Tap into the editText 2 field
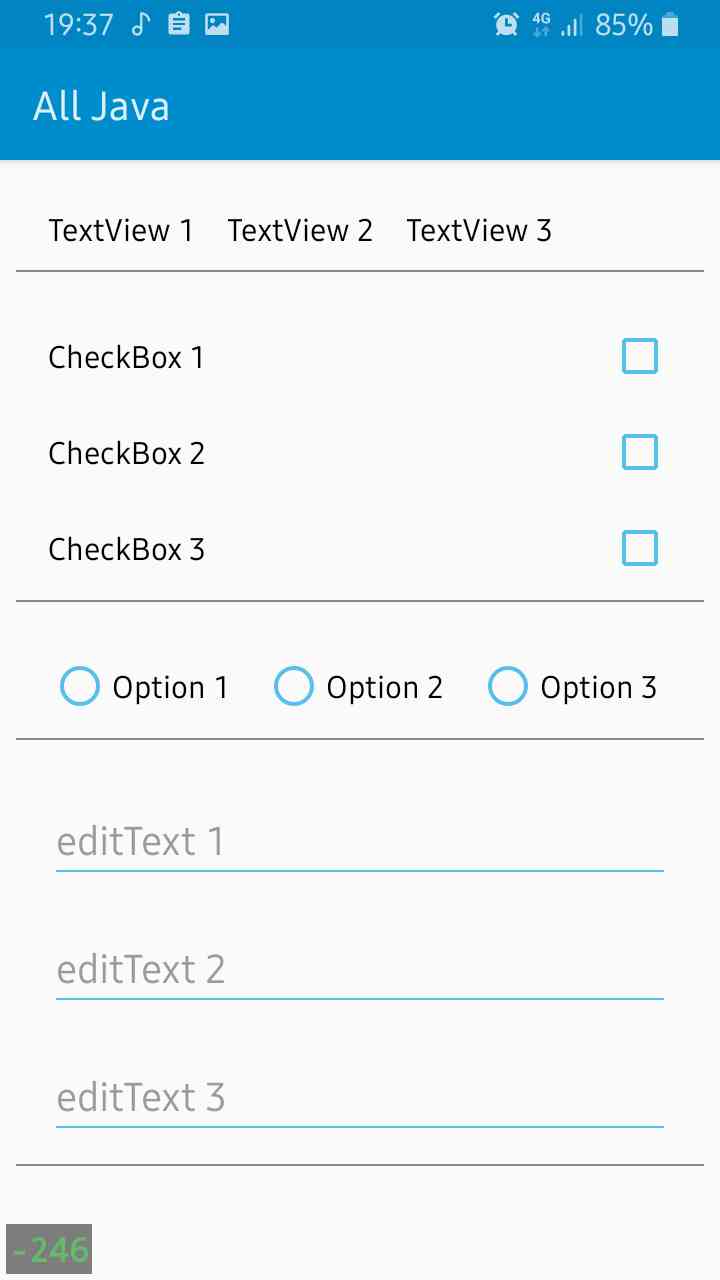This screenshot has height=1280, width=720. (x=360, y=970)
